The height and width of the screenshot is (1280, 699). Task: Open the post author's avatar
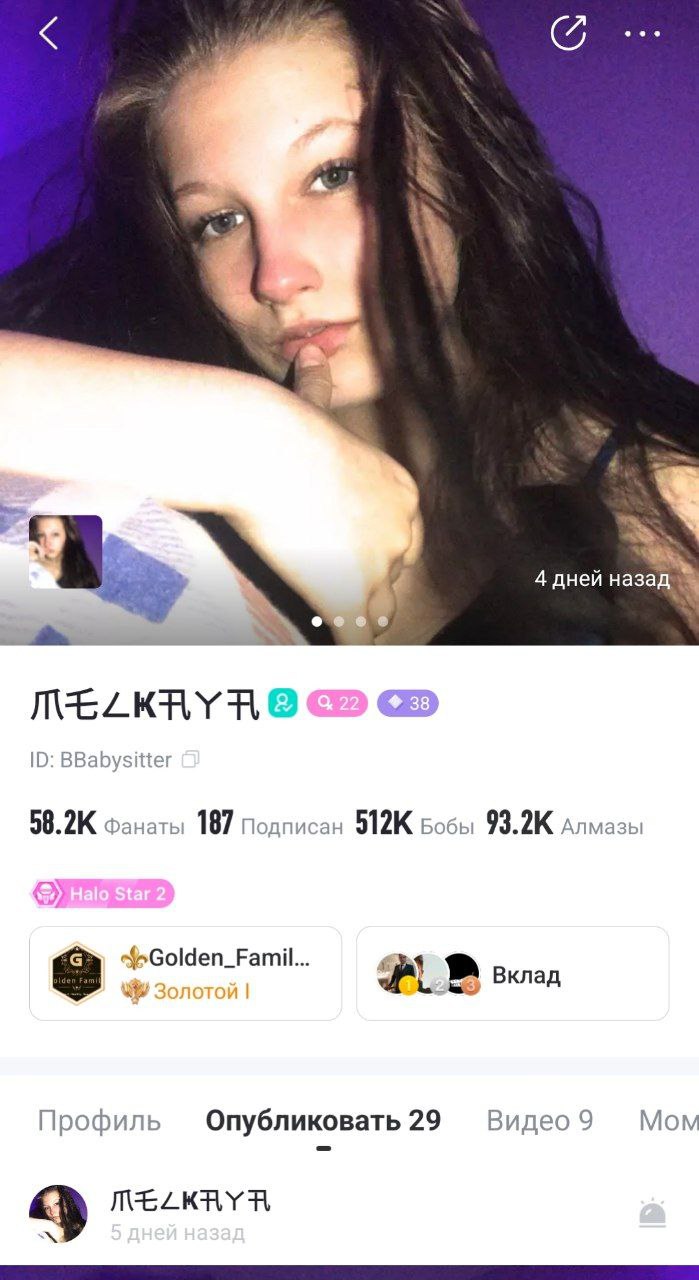point(58,1214)
